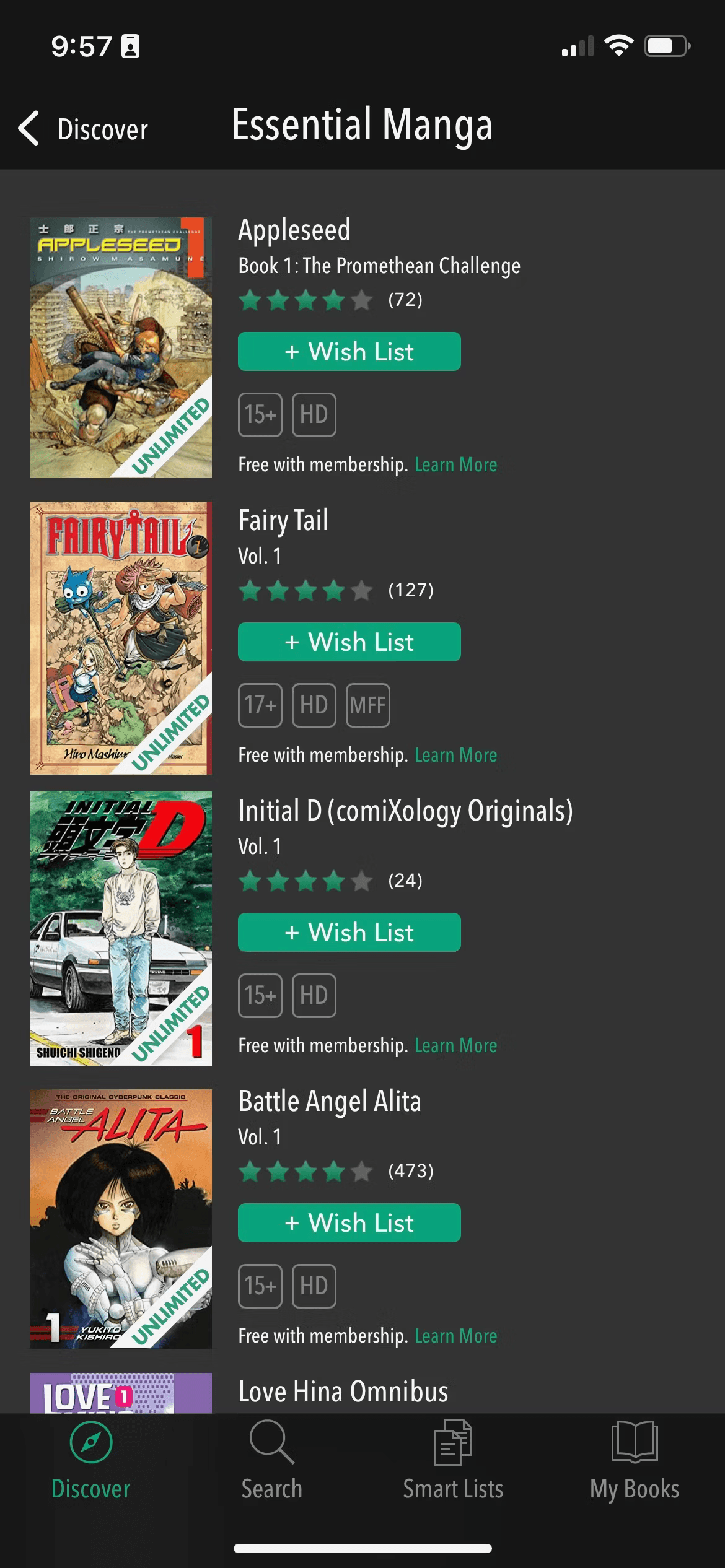
Task: Switch to the Smart Lists tab
Action: 453,1461
